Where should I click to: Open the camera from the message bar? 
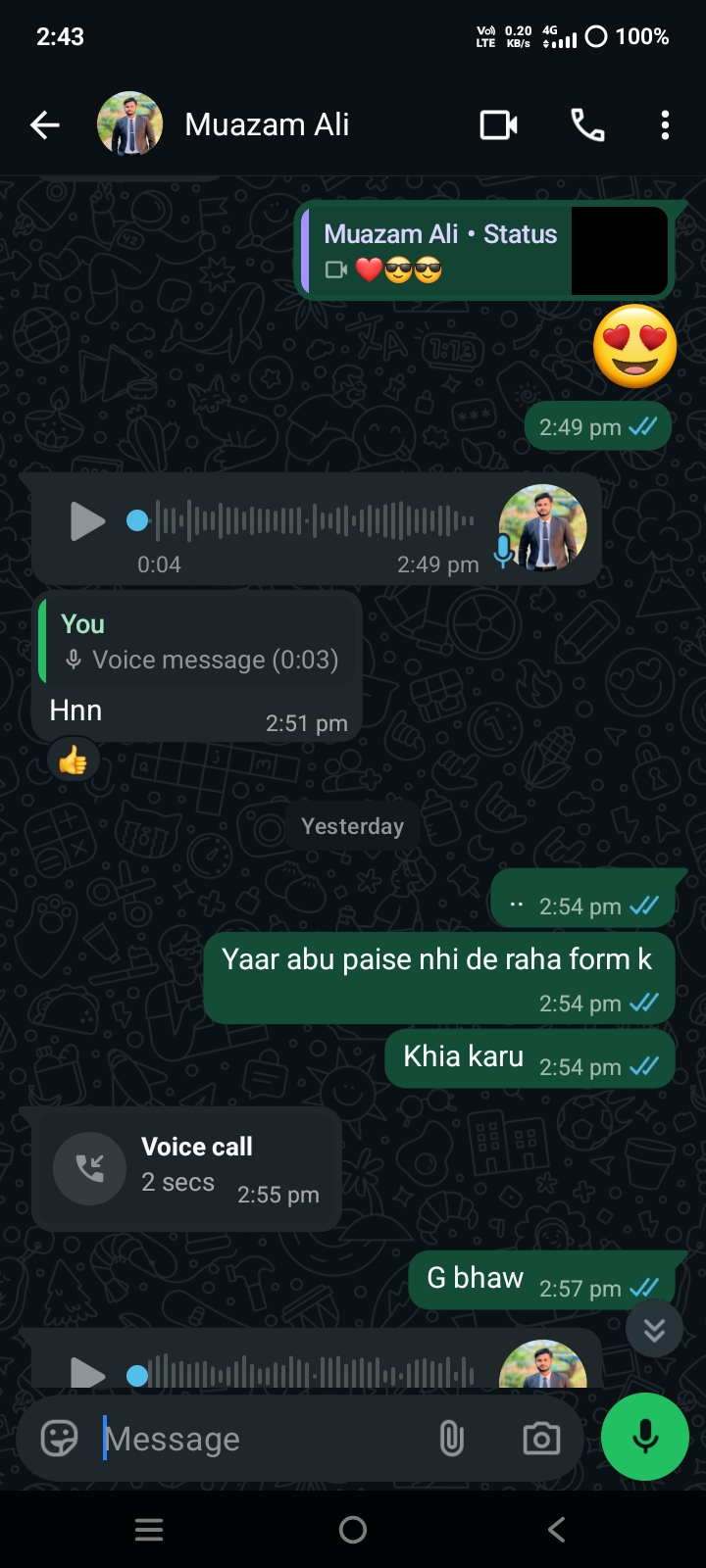541,1439
